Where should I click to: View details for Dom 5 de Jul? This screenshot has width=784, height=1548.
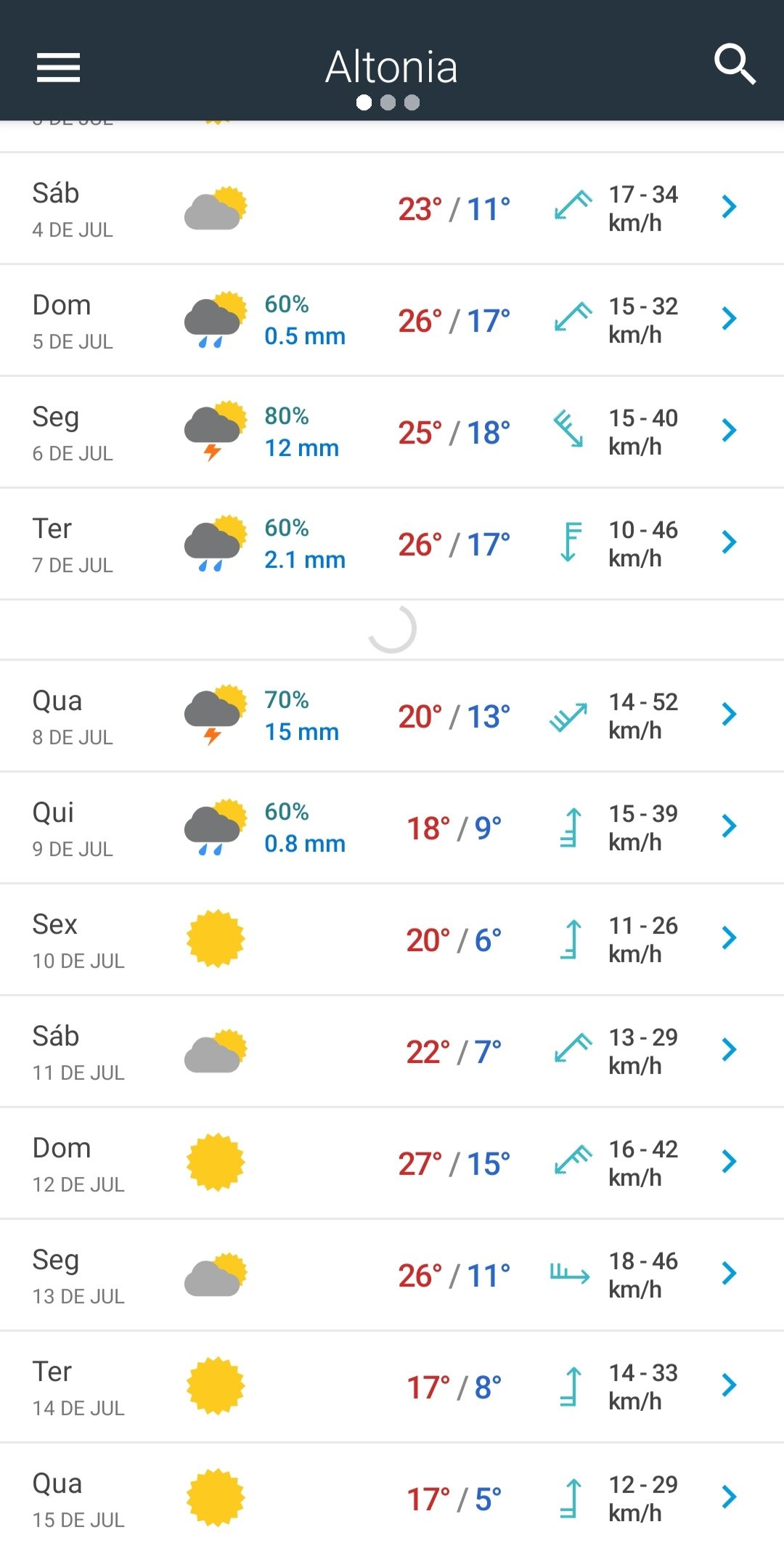click(392, 320)
